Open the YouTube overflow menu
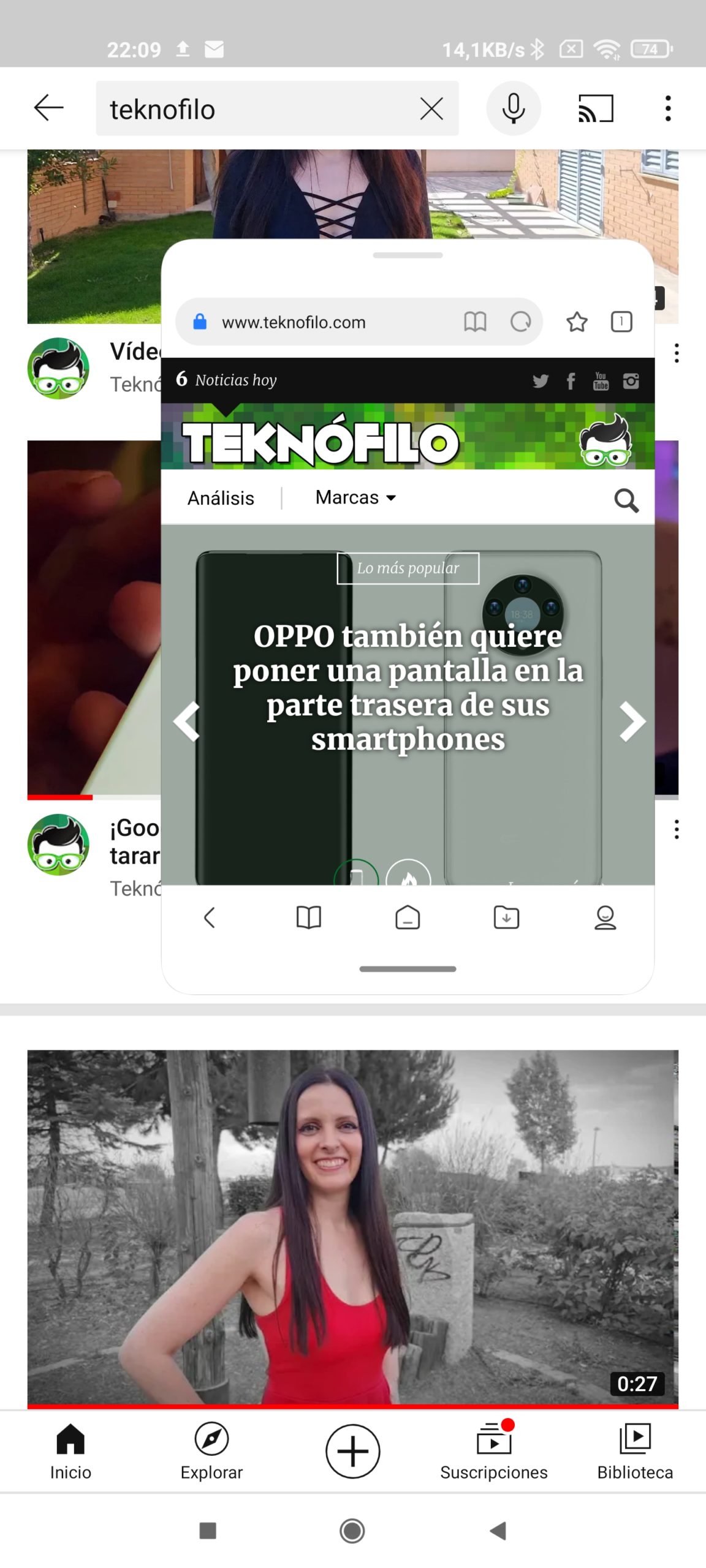 point(668,108)
